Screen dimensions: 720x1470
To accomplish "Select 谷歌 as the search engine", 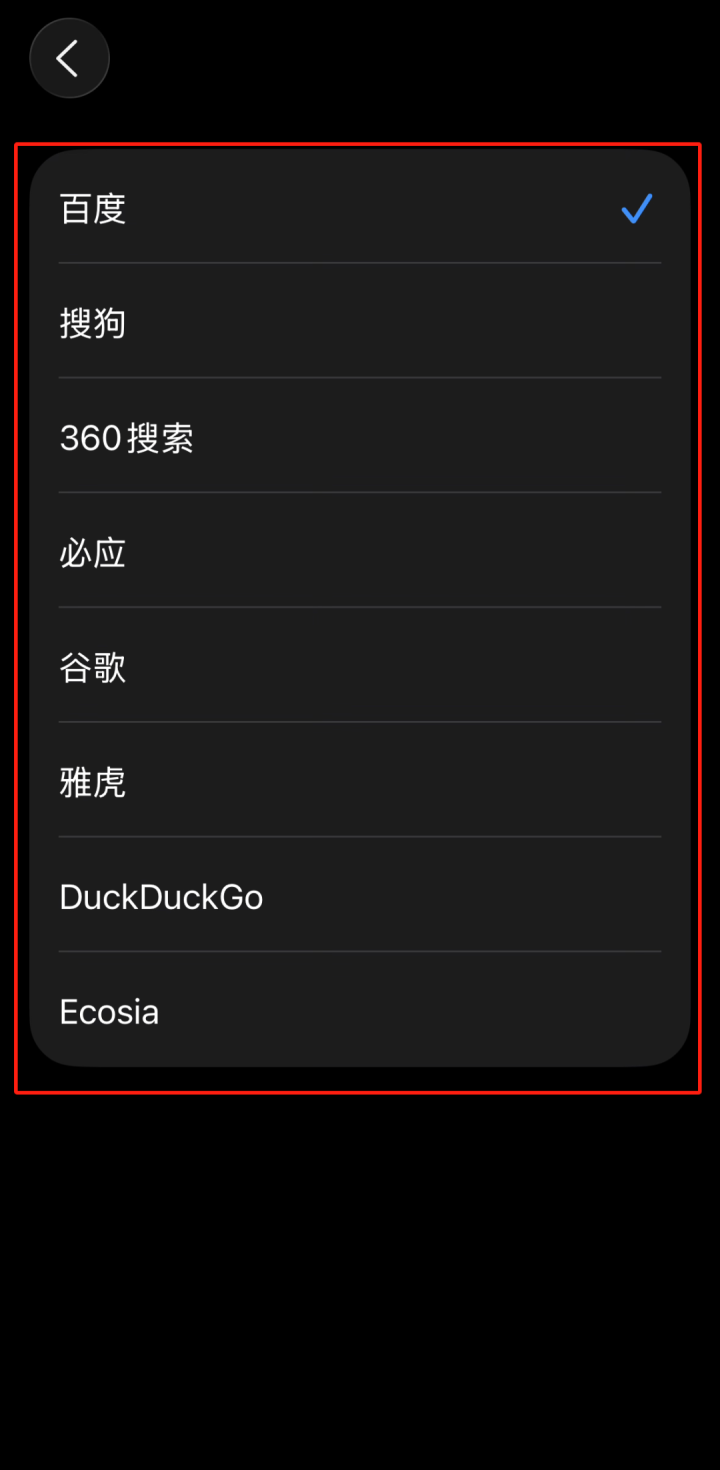I will [x=360, y=665].
